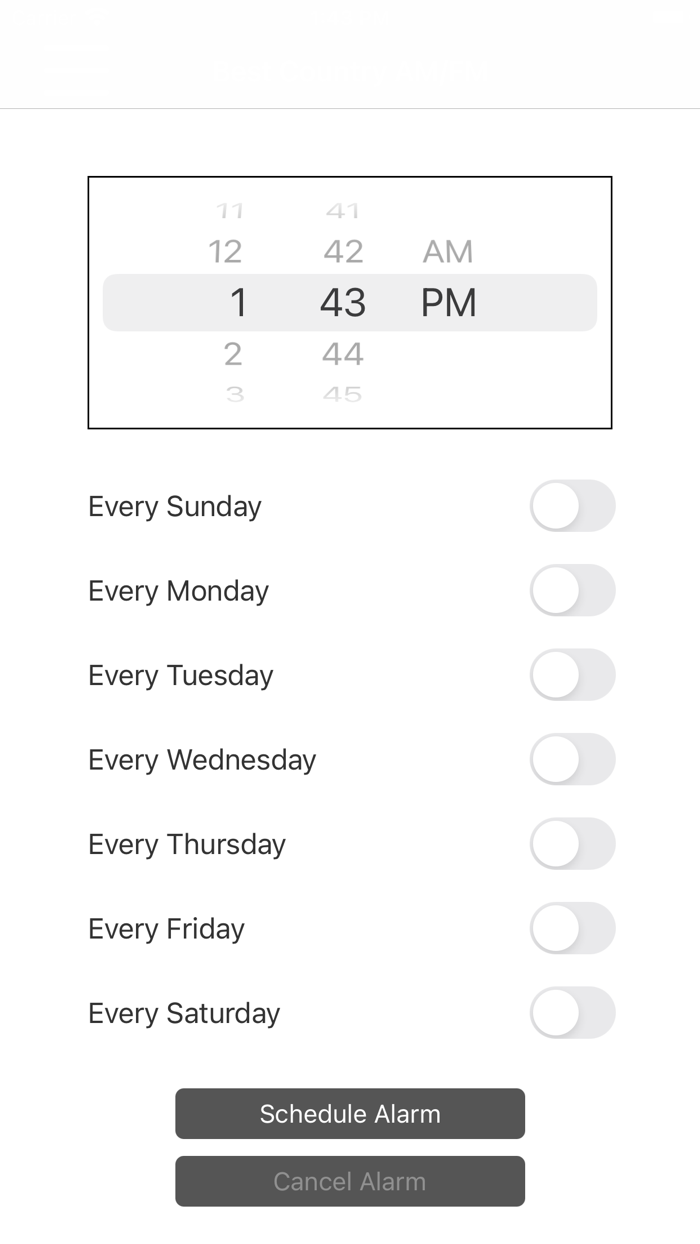Screen dimensions: 700x1244
Task: Turn on the Every Friday toggle
Action: (x=572, y=928)
